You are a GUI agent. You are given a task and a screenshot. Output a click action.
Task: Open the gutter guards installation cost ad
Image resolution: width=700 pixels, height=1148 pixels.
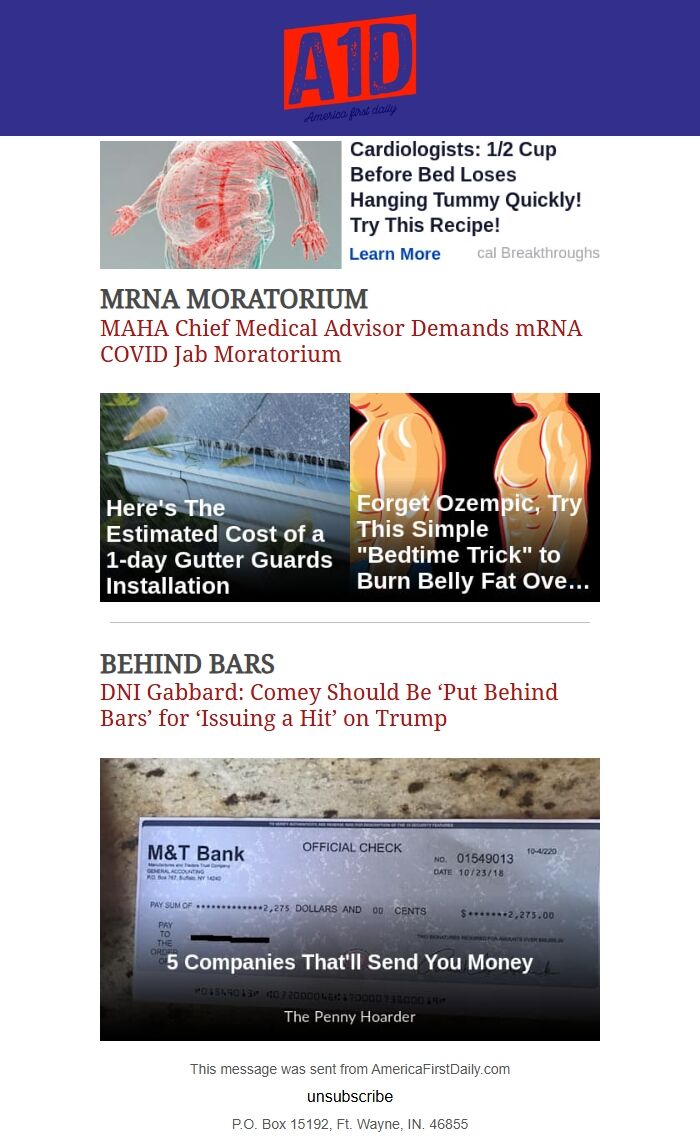(x=224, y=497)
